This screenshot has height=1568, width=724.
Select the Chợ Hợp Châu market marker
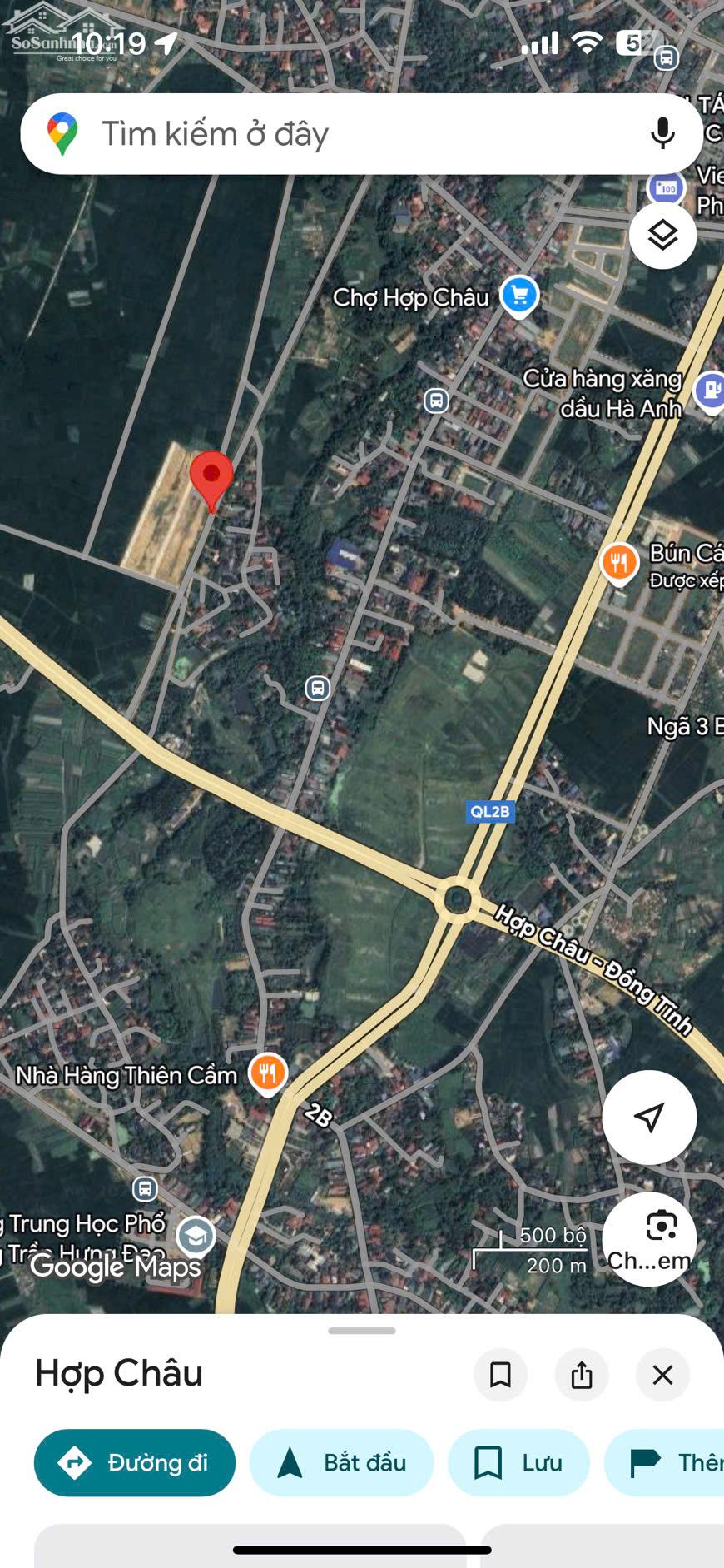(x=519, y=296)
